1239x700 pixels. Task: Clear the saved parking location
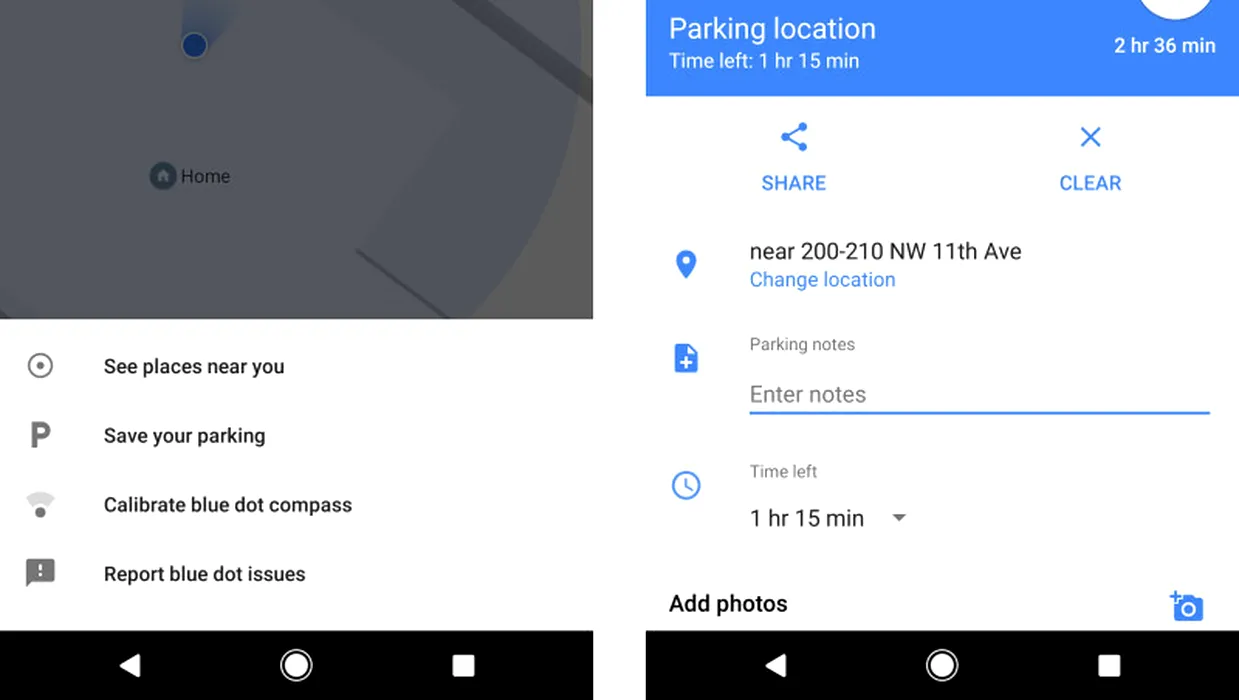tap(1090, 157)
